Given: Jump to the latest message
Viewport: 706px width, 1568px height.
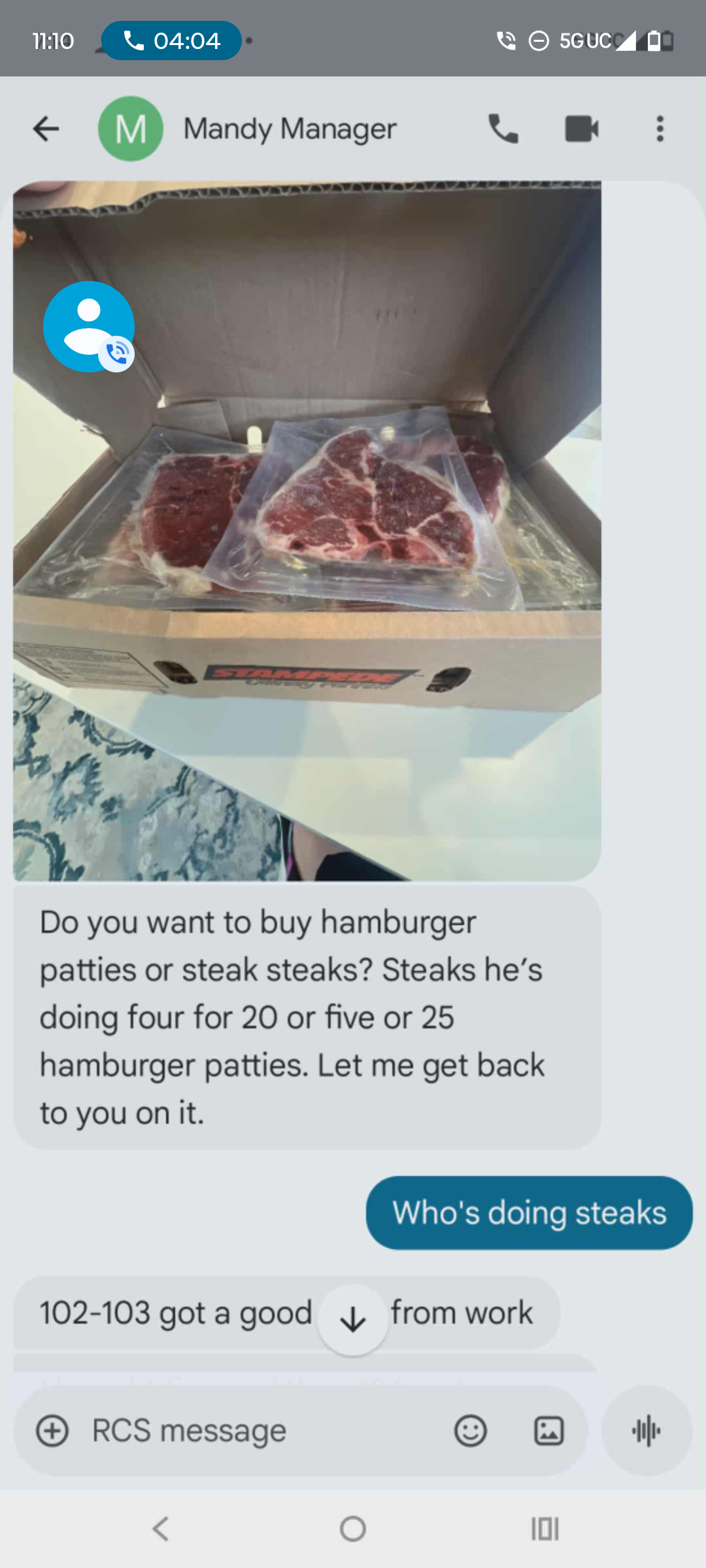Looking at the screenshot, I should (x=353, y=1320).
